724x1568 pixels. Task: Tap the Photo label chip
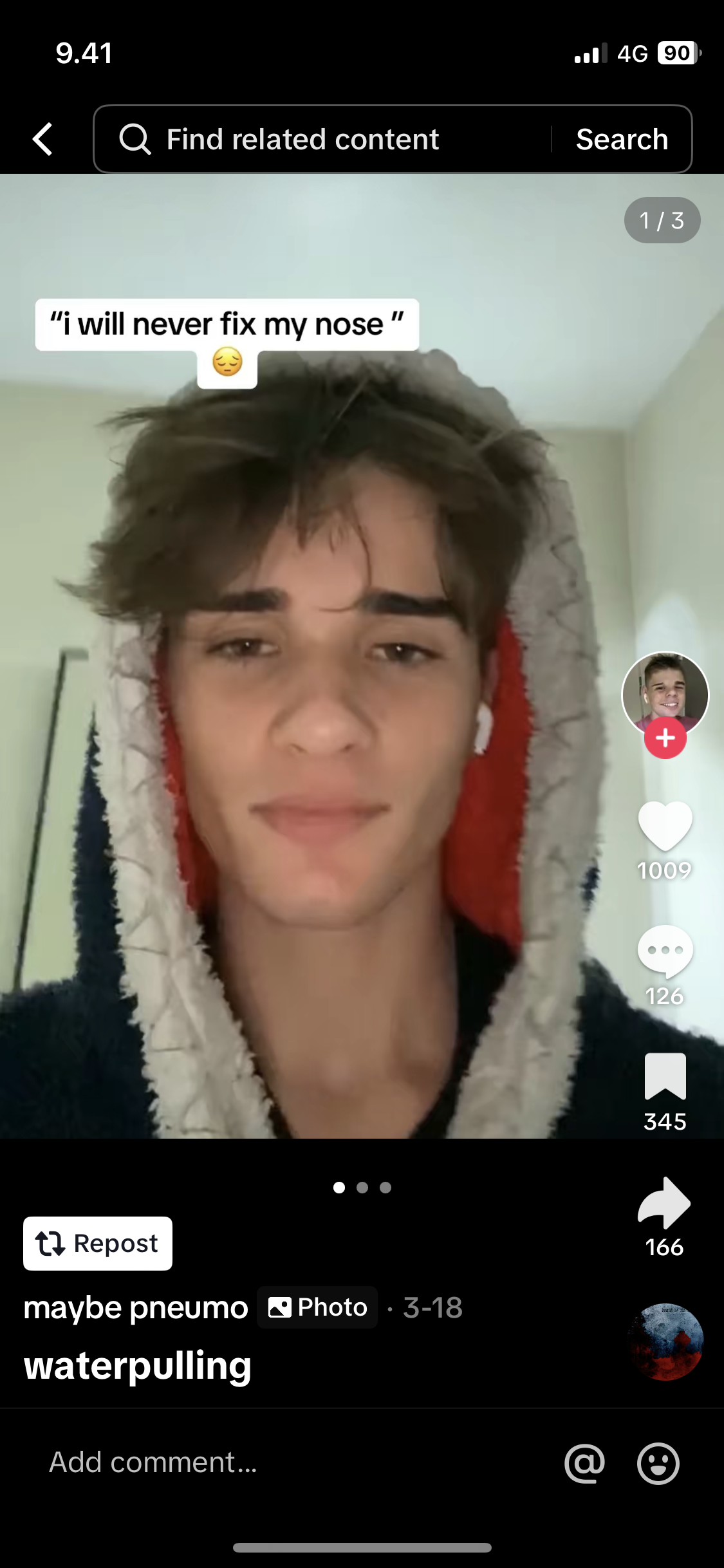click(x=317, y=1307)
